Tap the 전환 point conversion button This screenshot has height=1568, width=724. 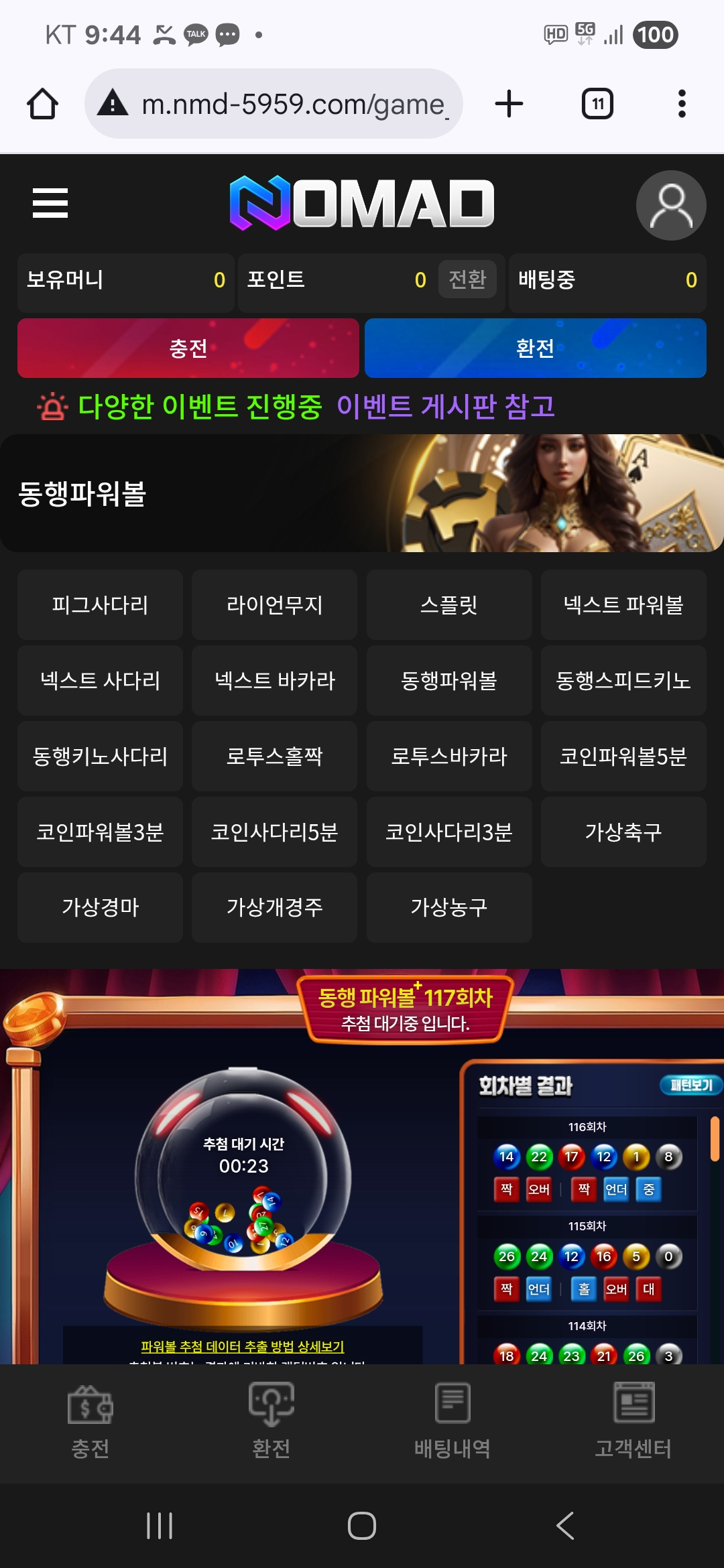point(467,279)
